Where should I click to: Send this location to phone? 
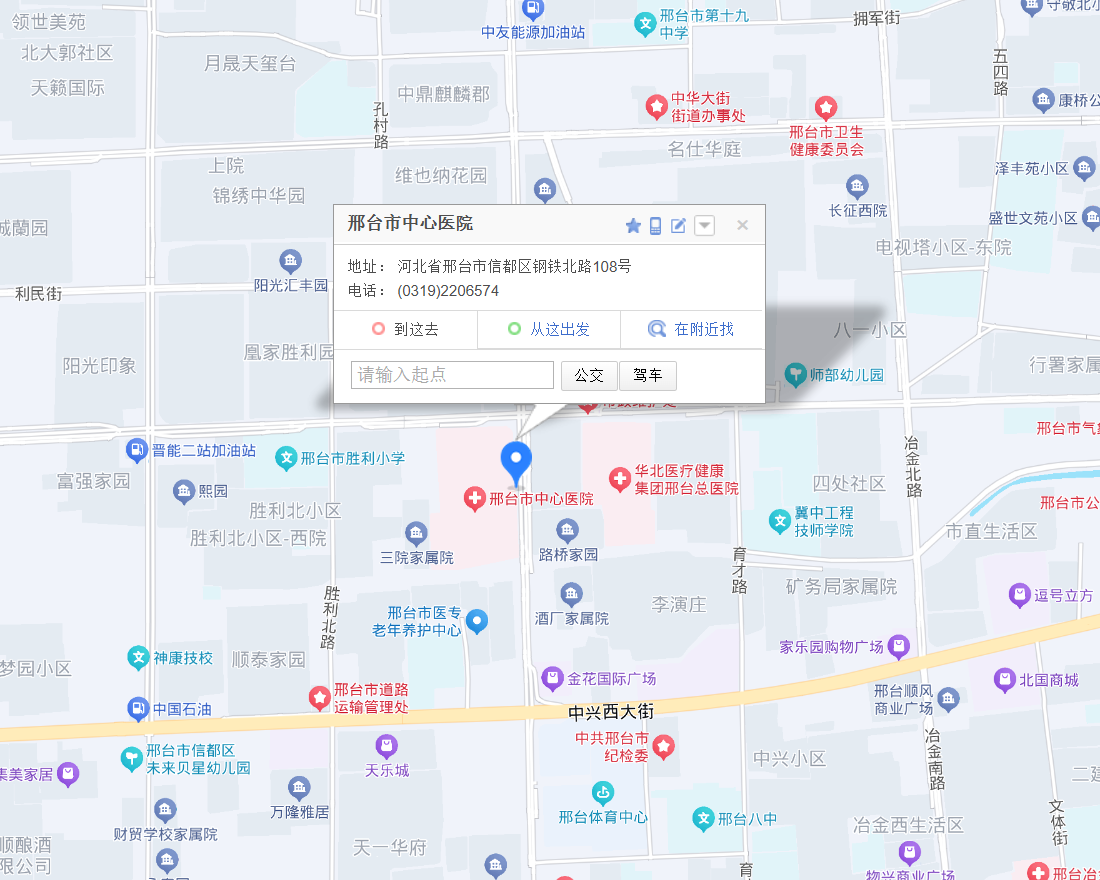pyautogui.click(x=656, y=226)
